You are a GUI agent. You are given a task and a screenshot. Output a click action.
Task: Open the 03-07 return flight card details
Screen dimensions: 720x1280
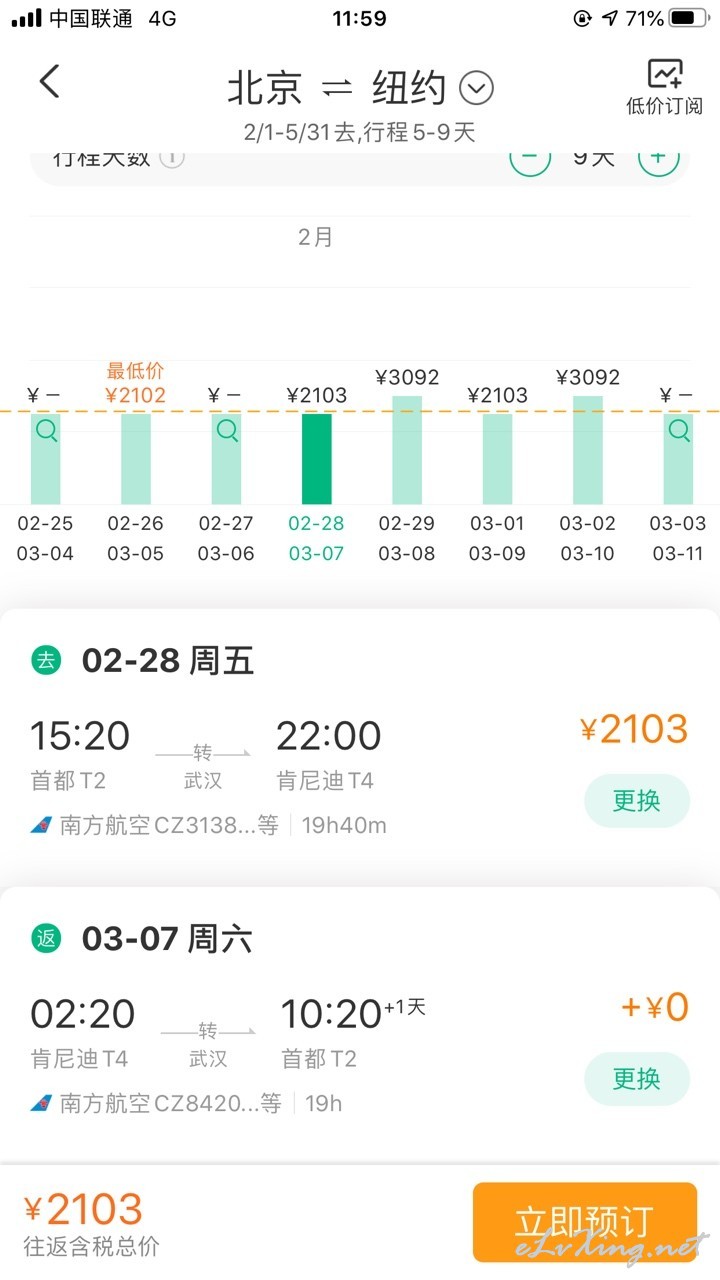300,1038
